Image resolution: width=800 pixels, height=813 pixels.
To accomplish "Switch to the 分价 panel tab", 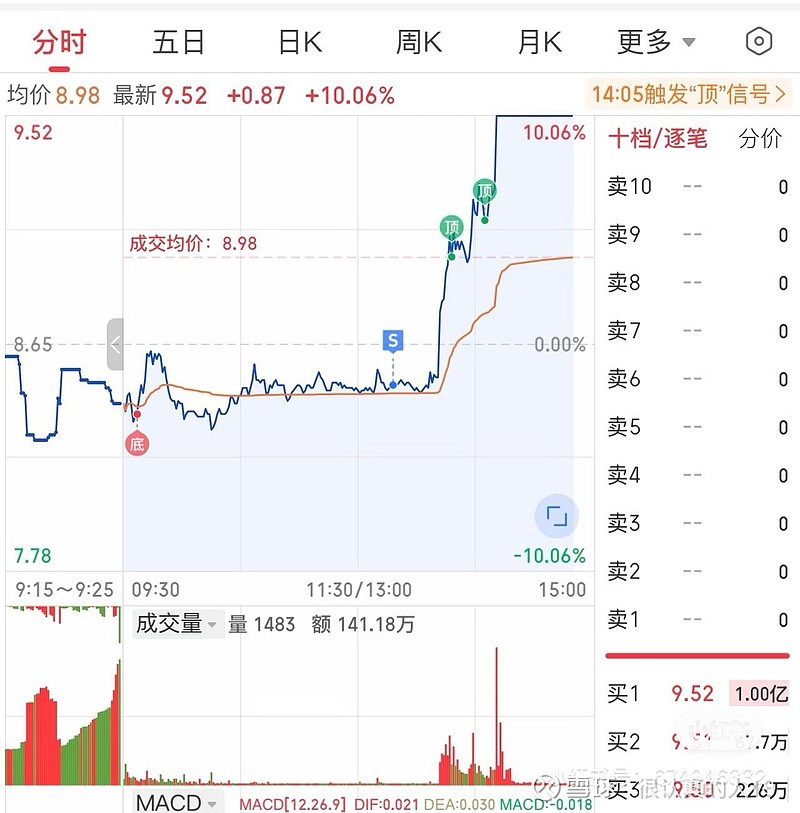I will (760, 141).
